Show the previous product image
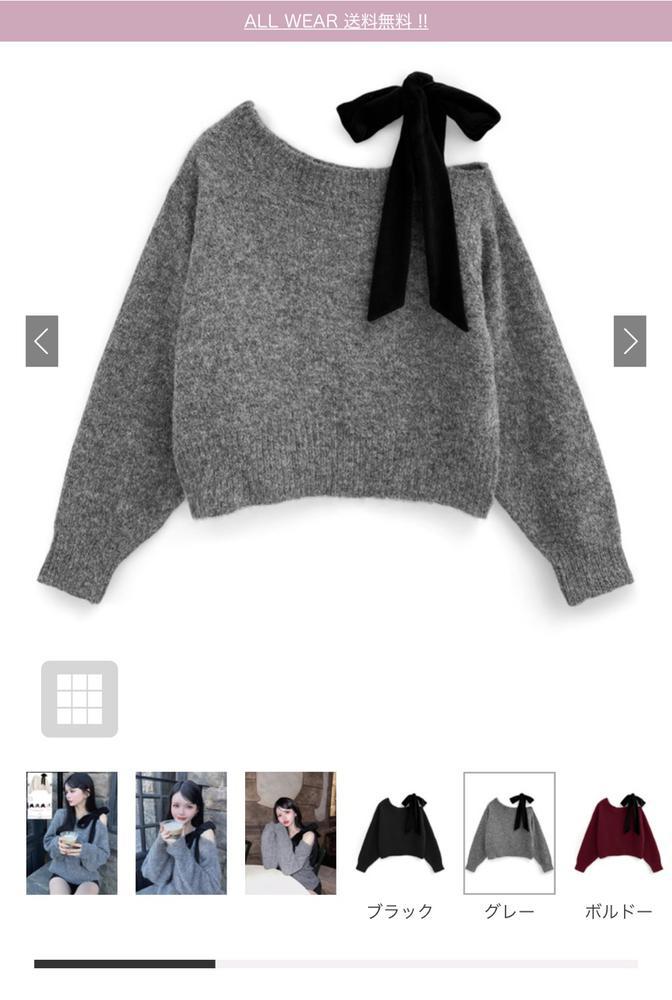Screen dimensions: 672x1000 click(x=42, y=341)
